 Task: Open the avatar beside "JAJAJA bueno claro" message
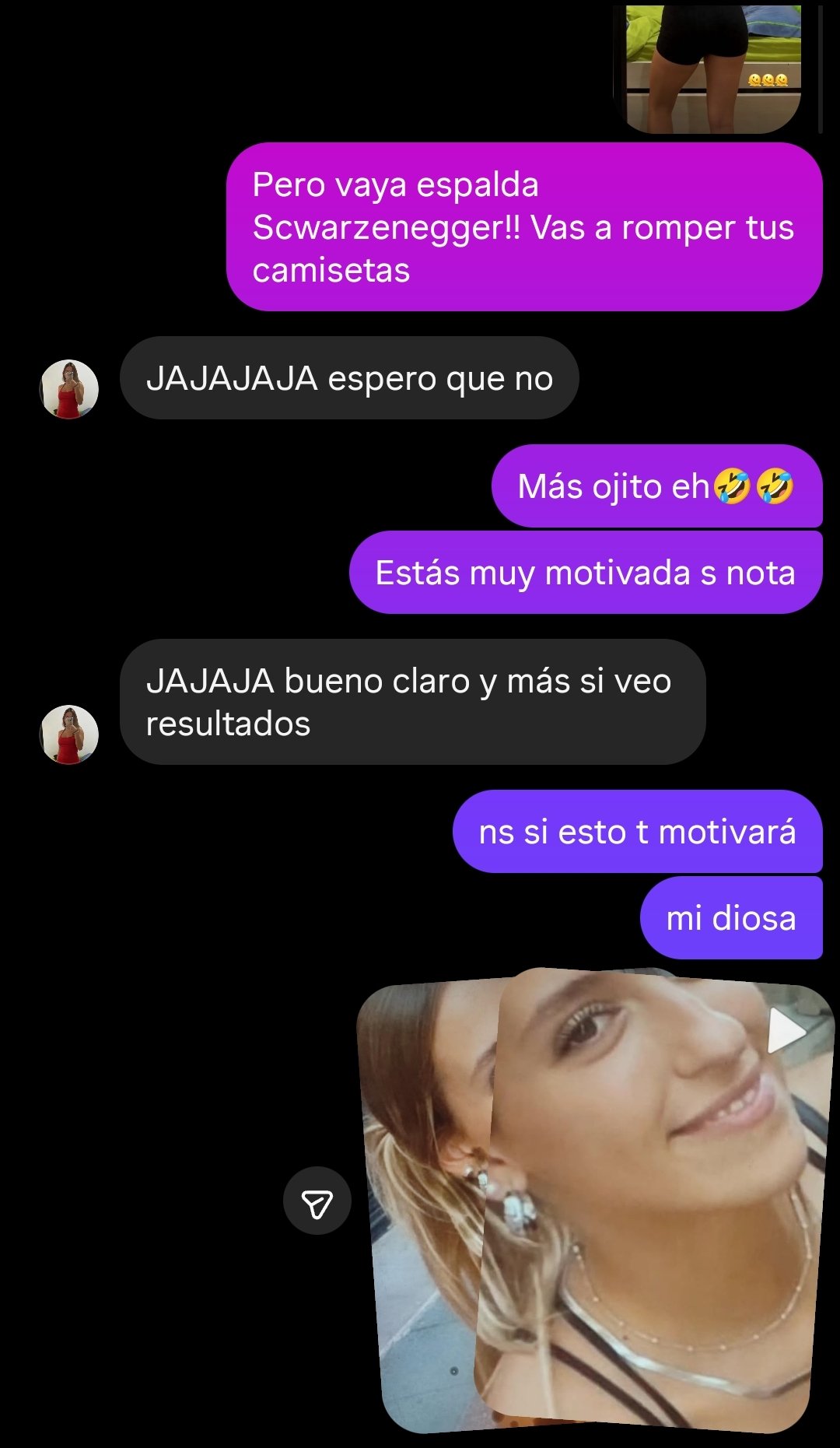(69, 735)
